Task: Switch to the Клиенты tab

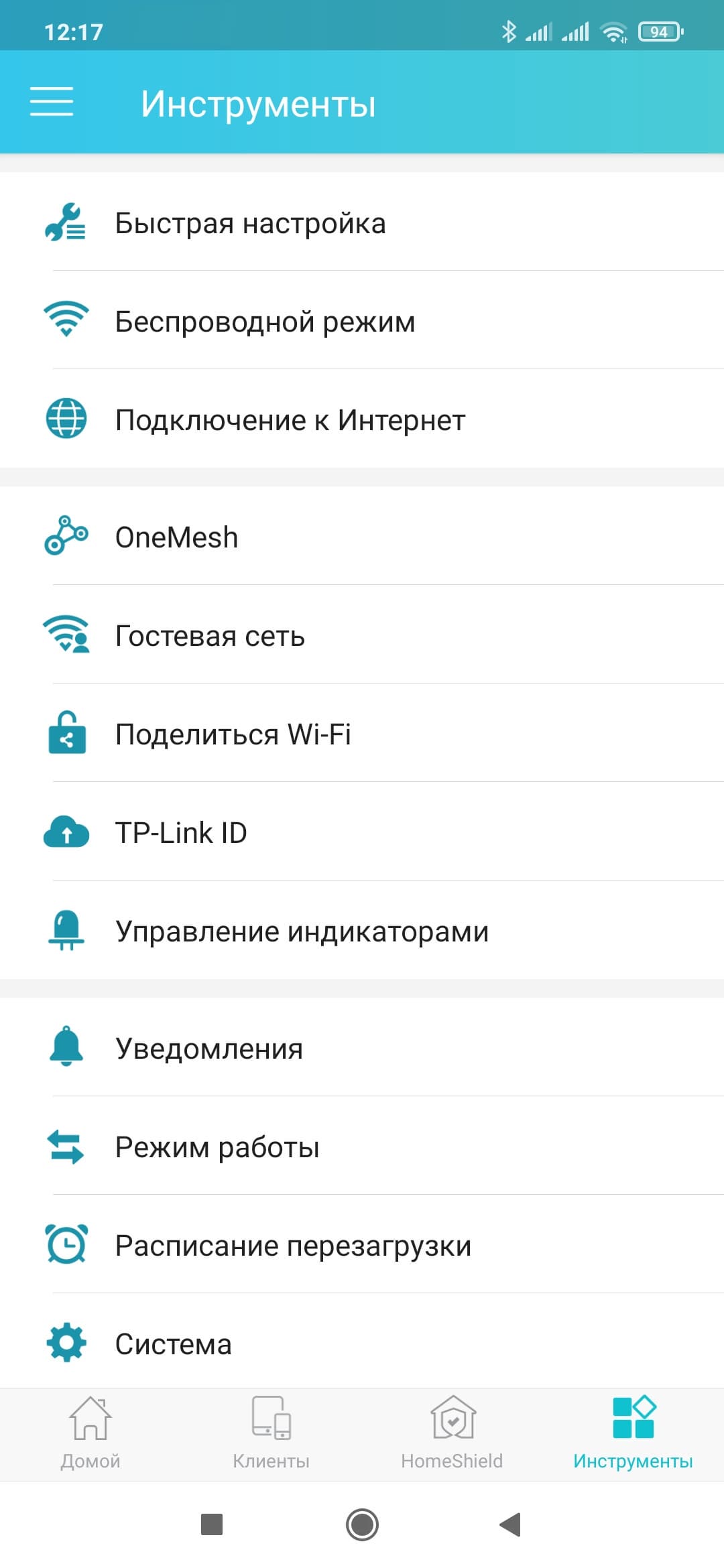Action: click(271, 1433)
